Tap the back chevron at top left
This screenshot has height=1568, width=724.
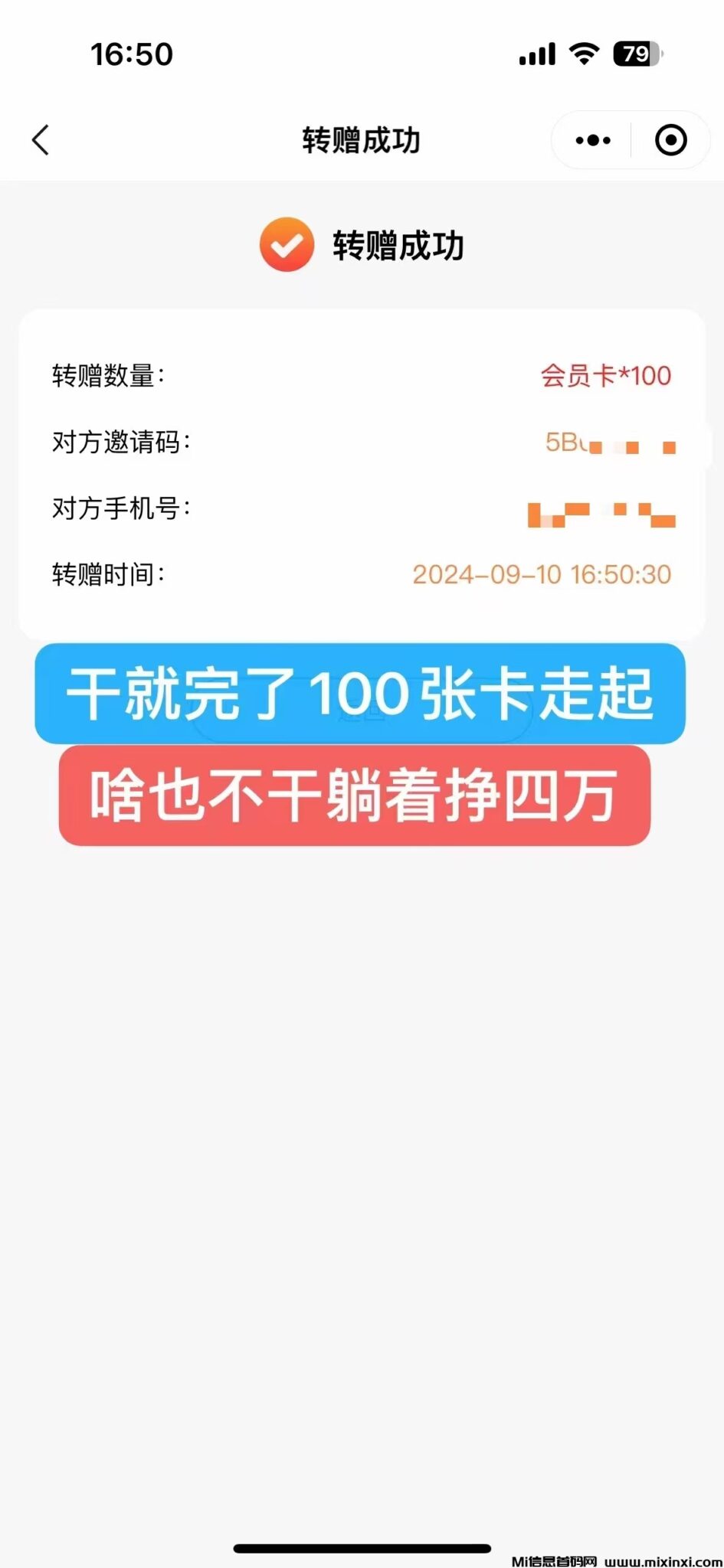click(41, 140)
